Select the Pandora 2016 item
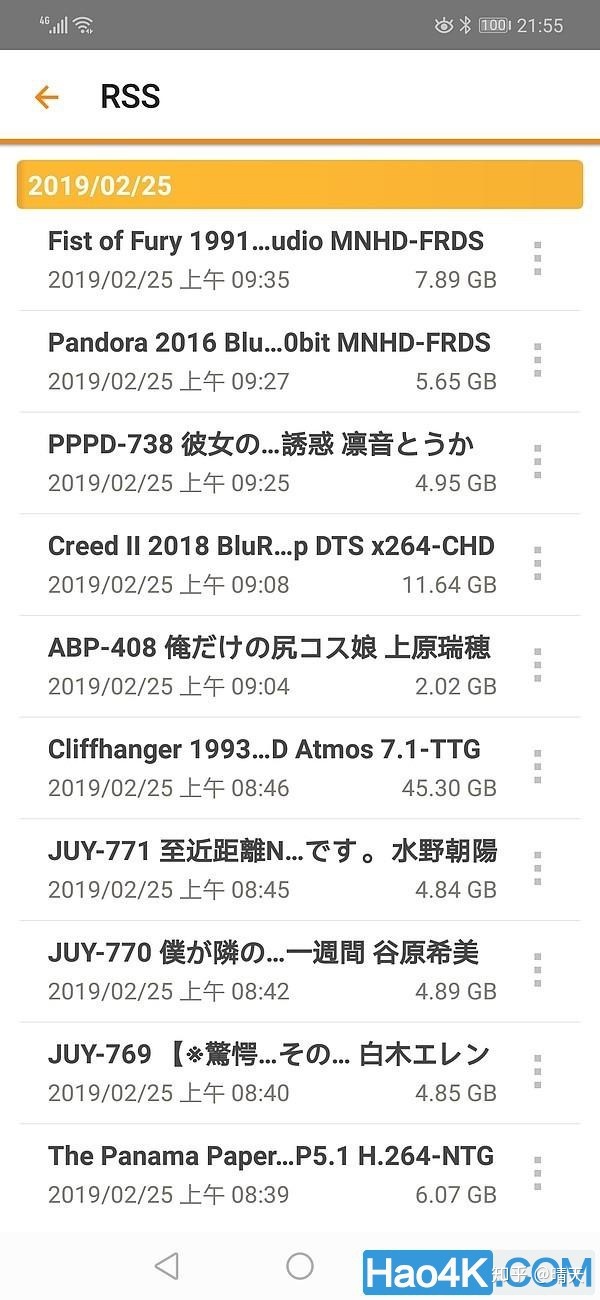 coord(268,360)
